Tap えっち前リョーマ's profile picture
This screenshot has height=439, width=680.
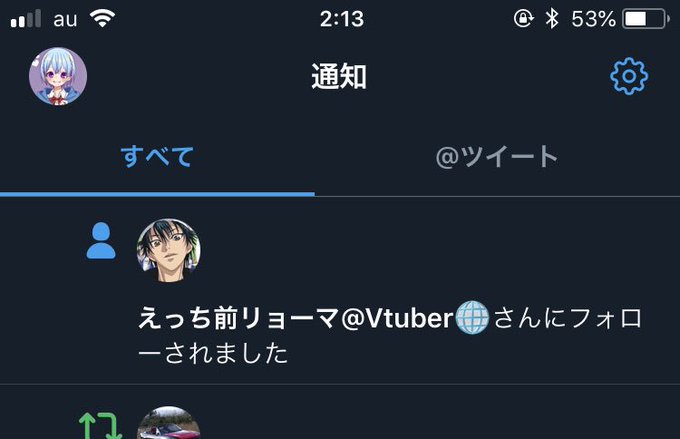[169, 250]
